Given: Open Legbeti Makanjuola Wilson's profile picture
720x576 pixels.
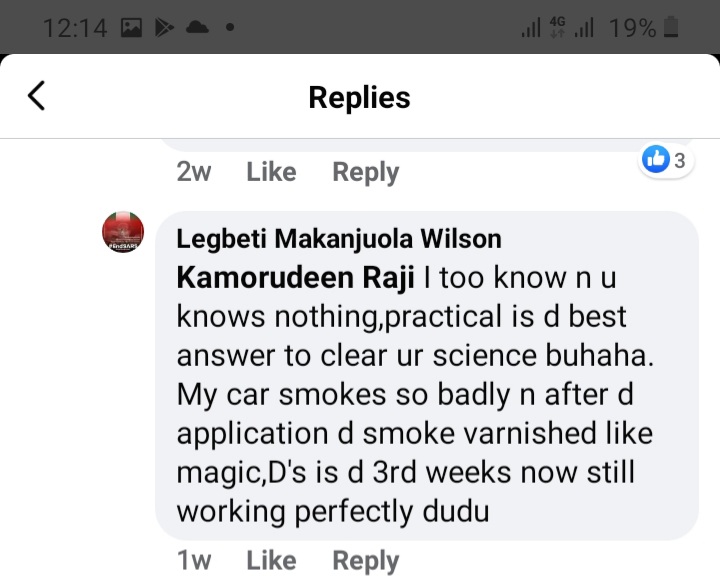Looking at the screenshot, I should (124, 232).
